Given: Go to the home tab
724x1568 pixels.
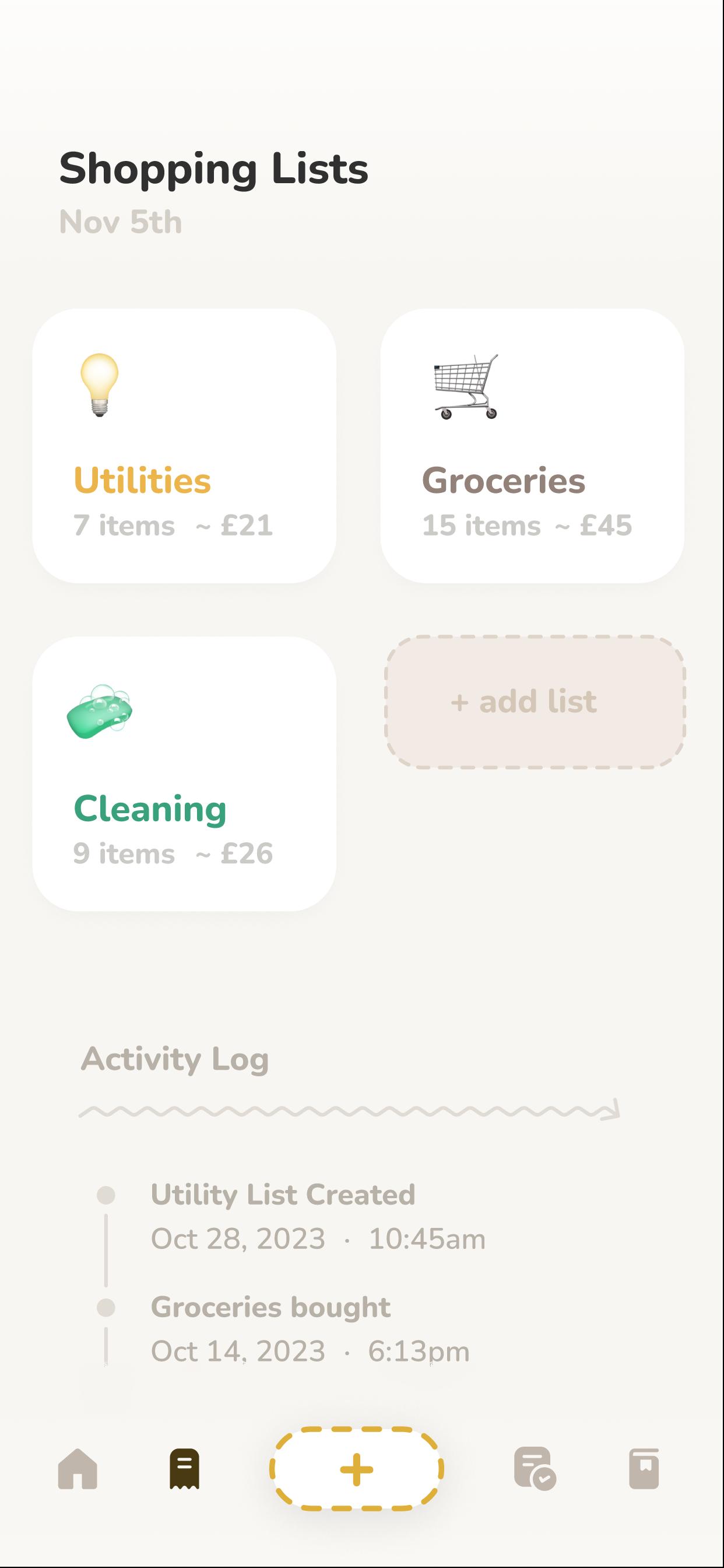Looking at the screenshot, I should click(x=78, y=1468).
